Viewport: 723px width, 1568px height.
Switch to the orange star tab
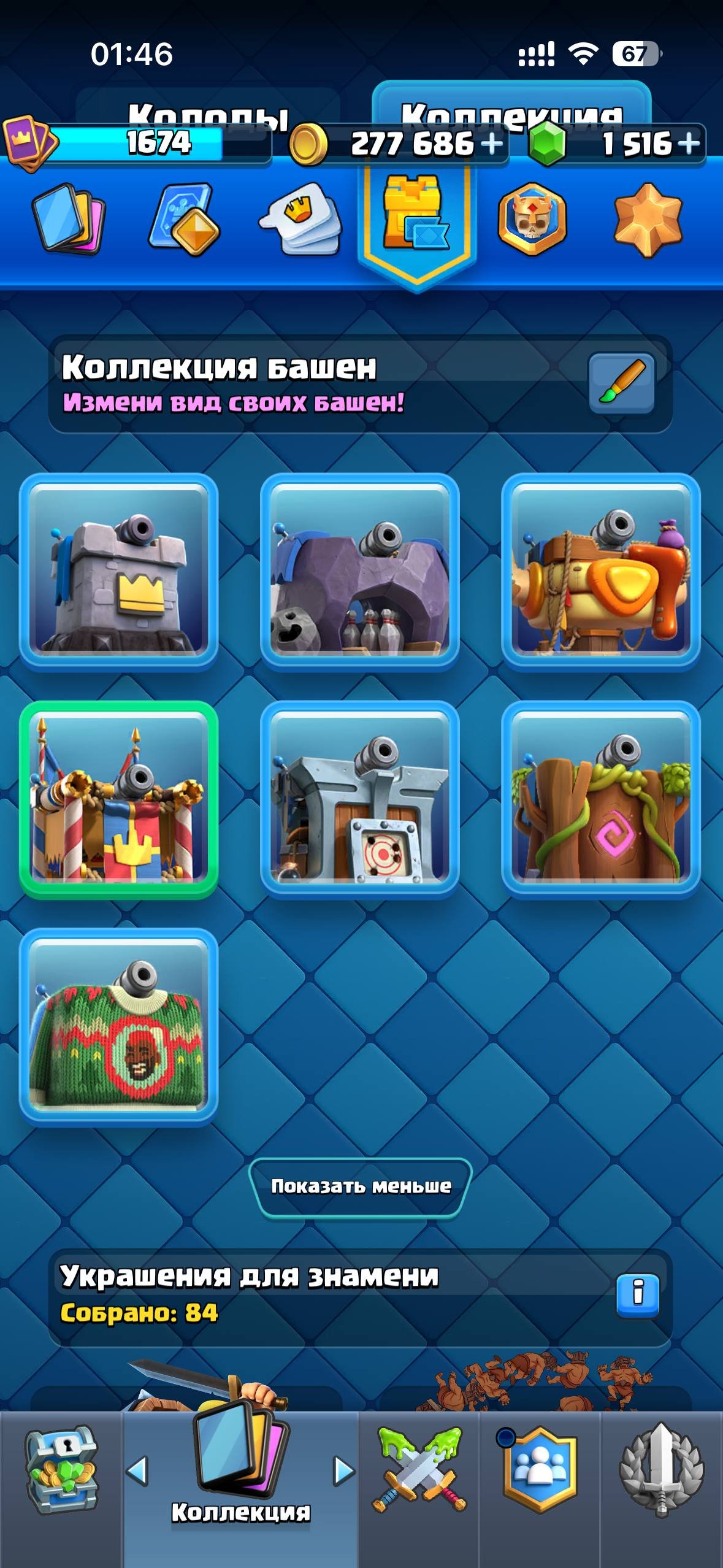(x=648, y=219)
